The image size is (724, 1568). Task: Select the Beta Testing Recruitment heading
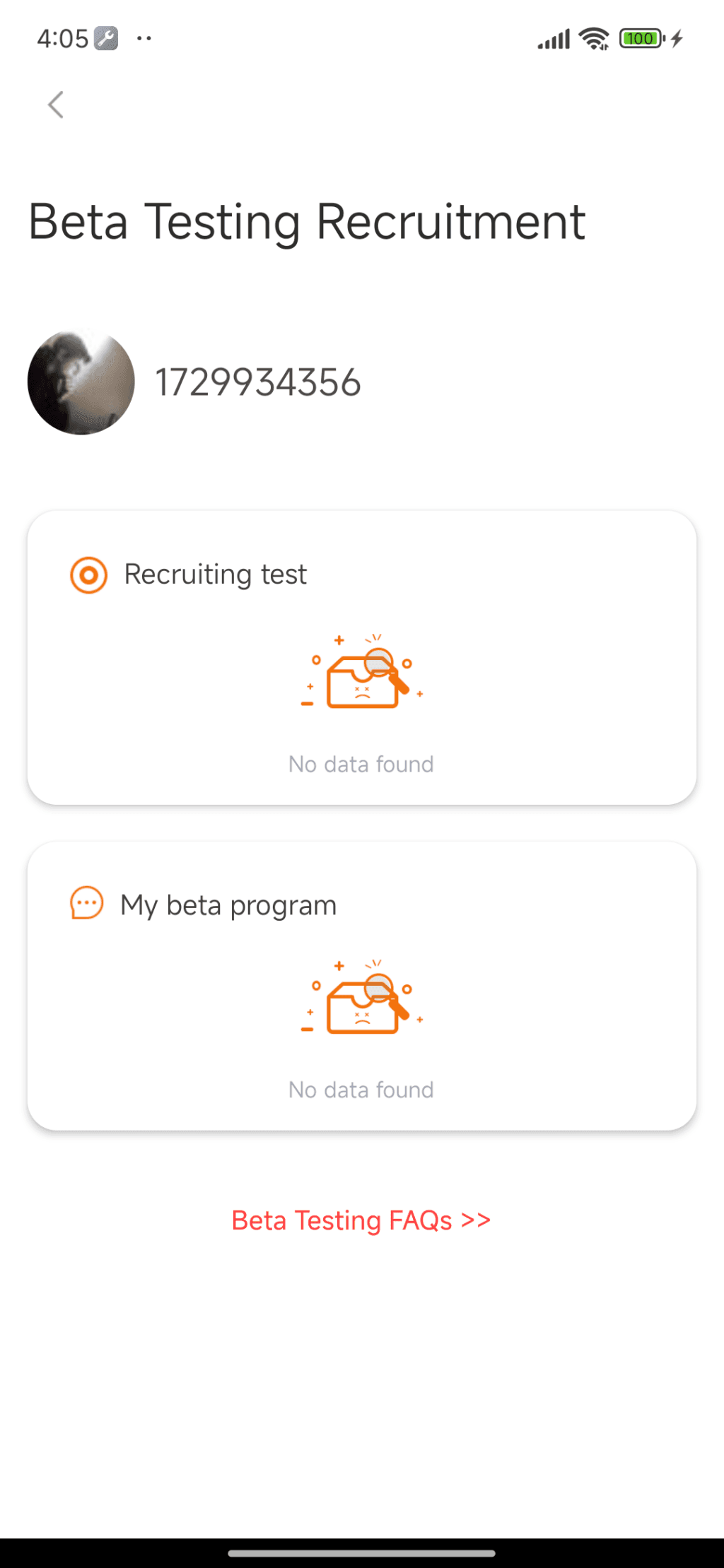click(x=305, y=222)
